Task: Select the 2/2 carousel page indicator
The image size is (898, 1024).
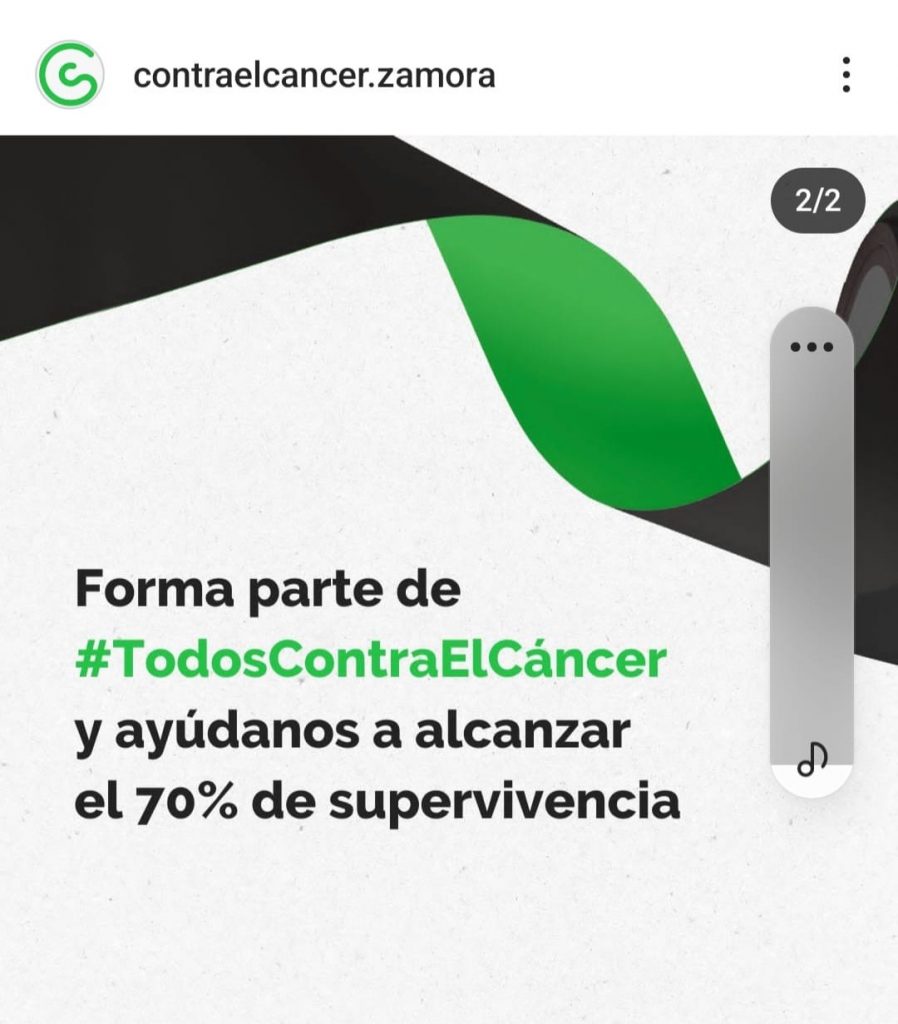Action: tap(815, 202)
